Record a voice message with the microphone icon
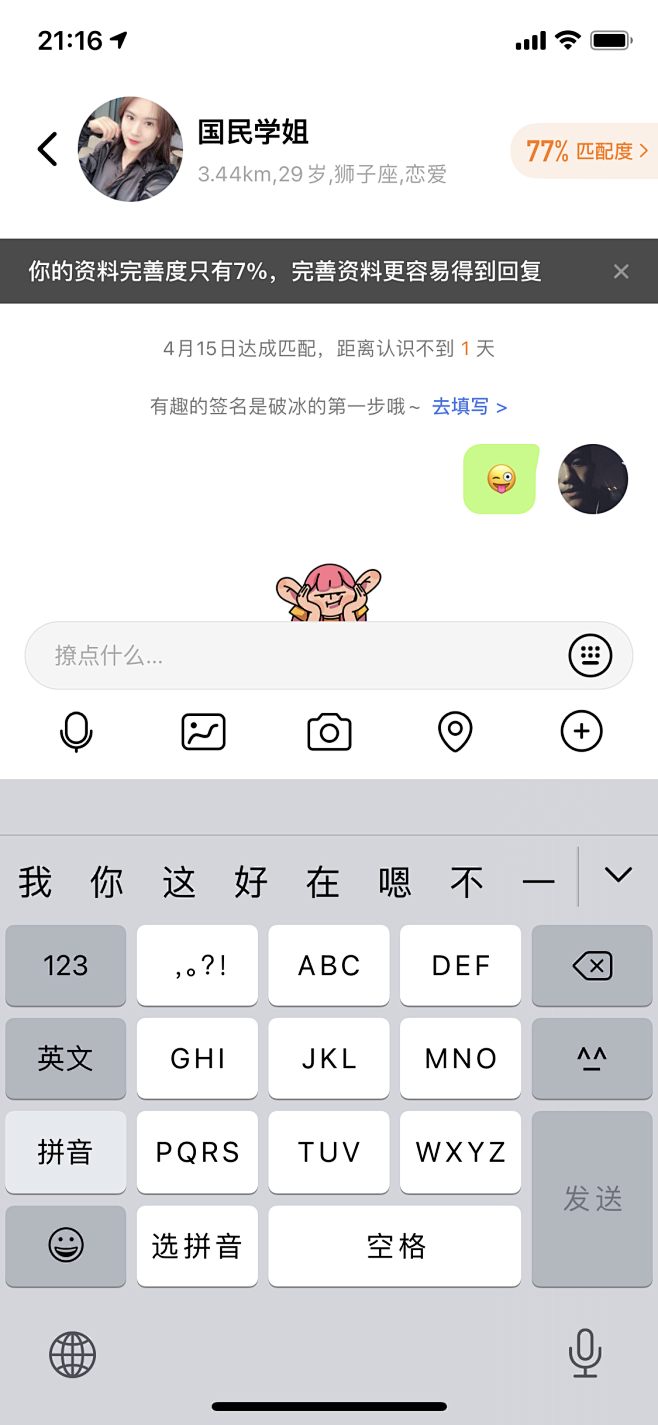This screenshot has width=658, height=1425. pyautogui.click(x=76, y=732)
